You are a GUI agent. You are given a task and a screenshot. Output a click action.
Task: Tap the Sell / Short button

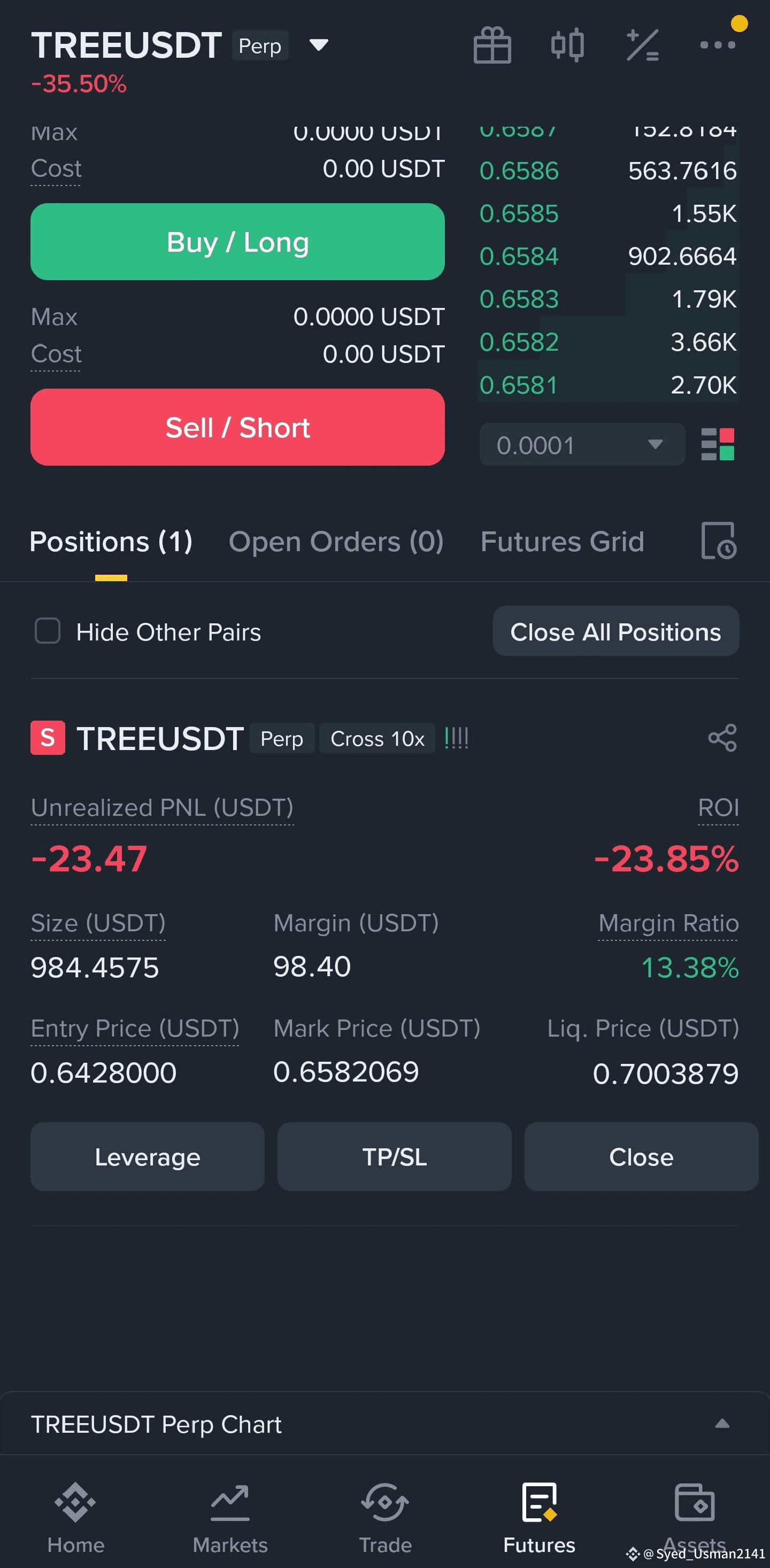237,427
